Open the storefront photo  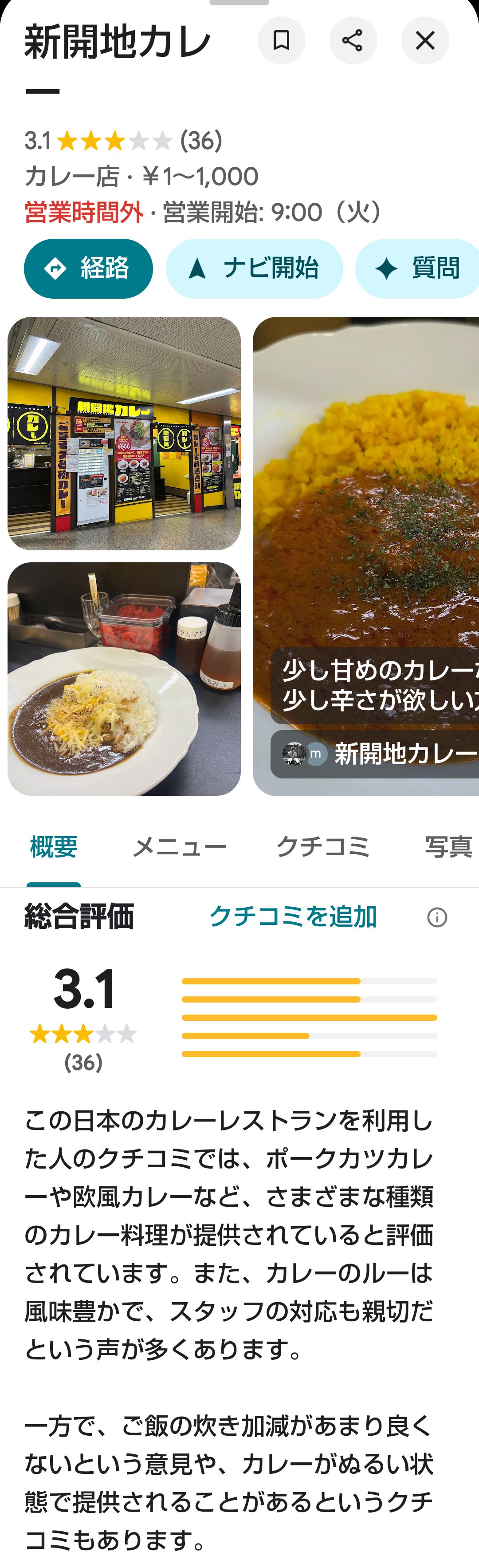124,434
